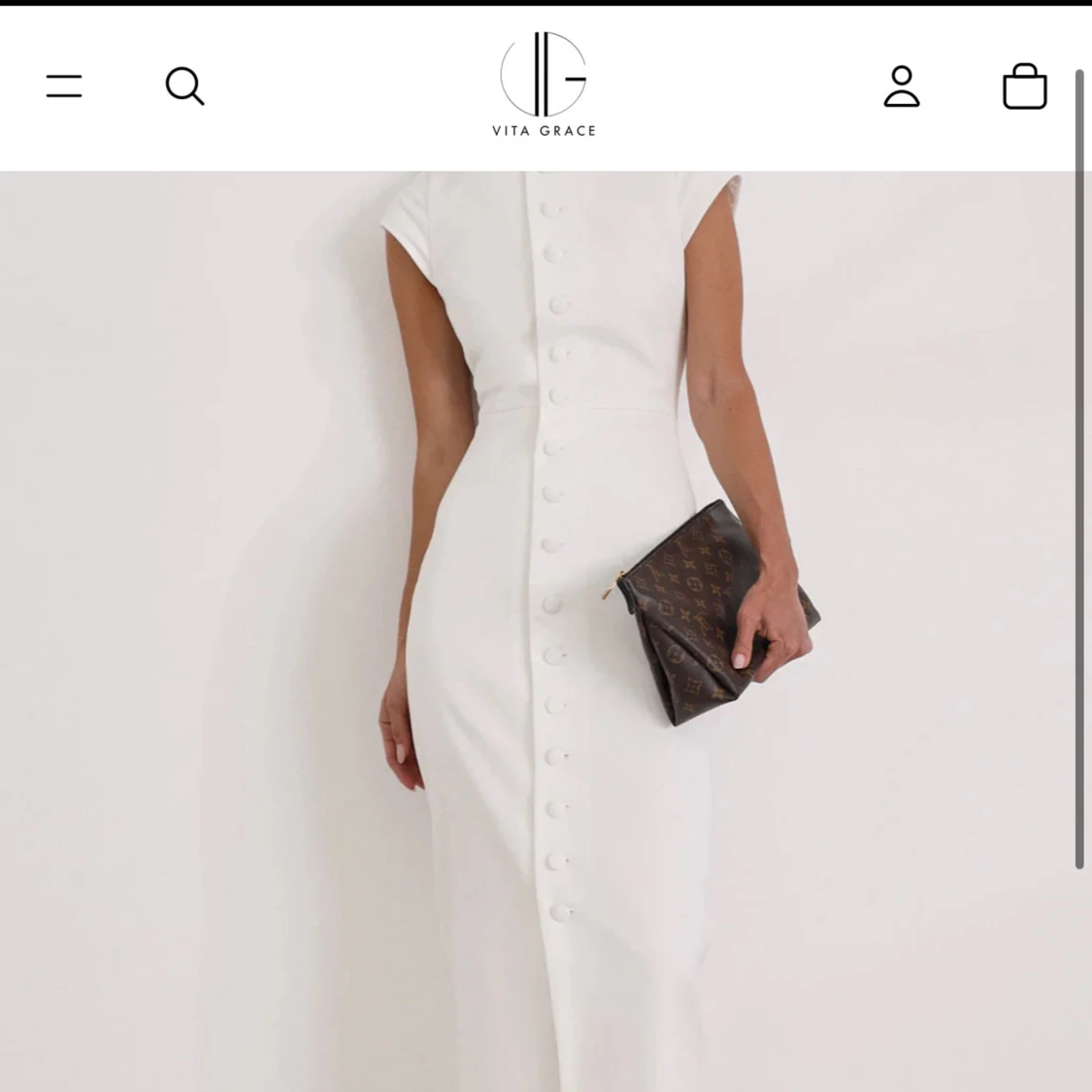Screen dimensions: 1092x1092
Task: View the shopping bag
Action: click(1024, 86)
